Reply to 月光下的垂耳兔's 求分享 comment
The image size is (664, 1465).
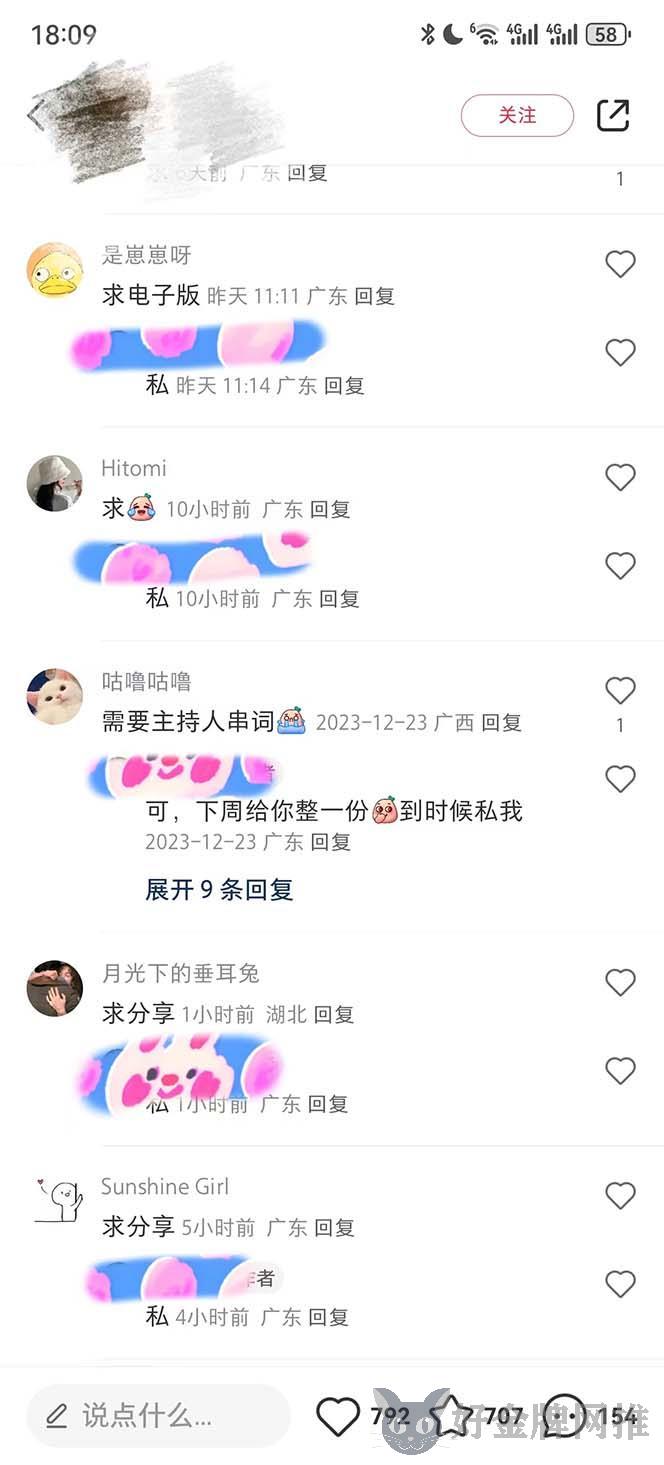pyautogui.click(x=334, y=1014)
